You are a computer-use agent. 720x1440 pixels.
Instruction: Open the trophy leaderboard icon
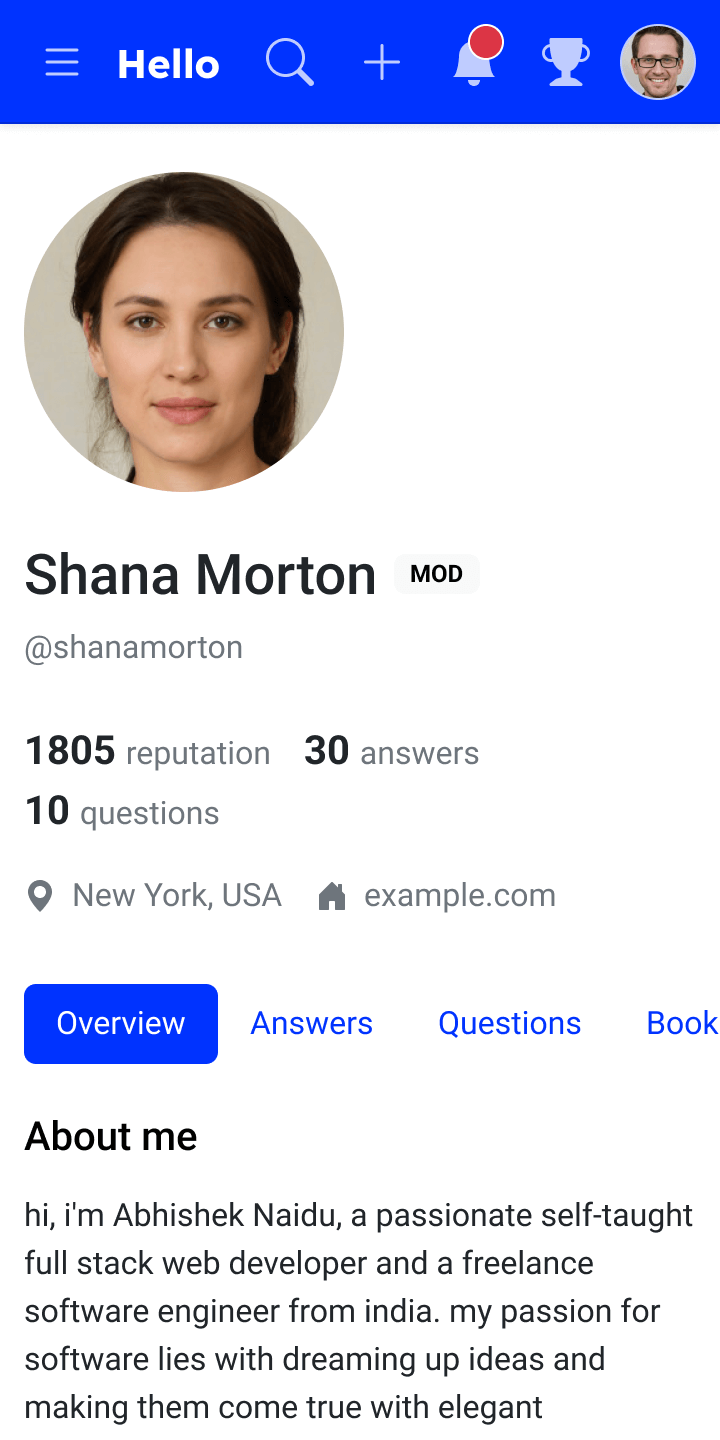pyautogui.click(x=566, y=62)
